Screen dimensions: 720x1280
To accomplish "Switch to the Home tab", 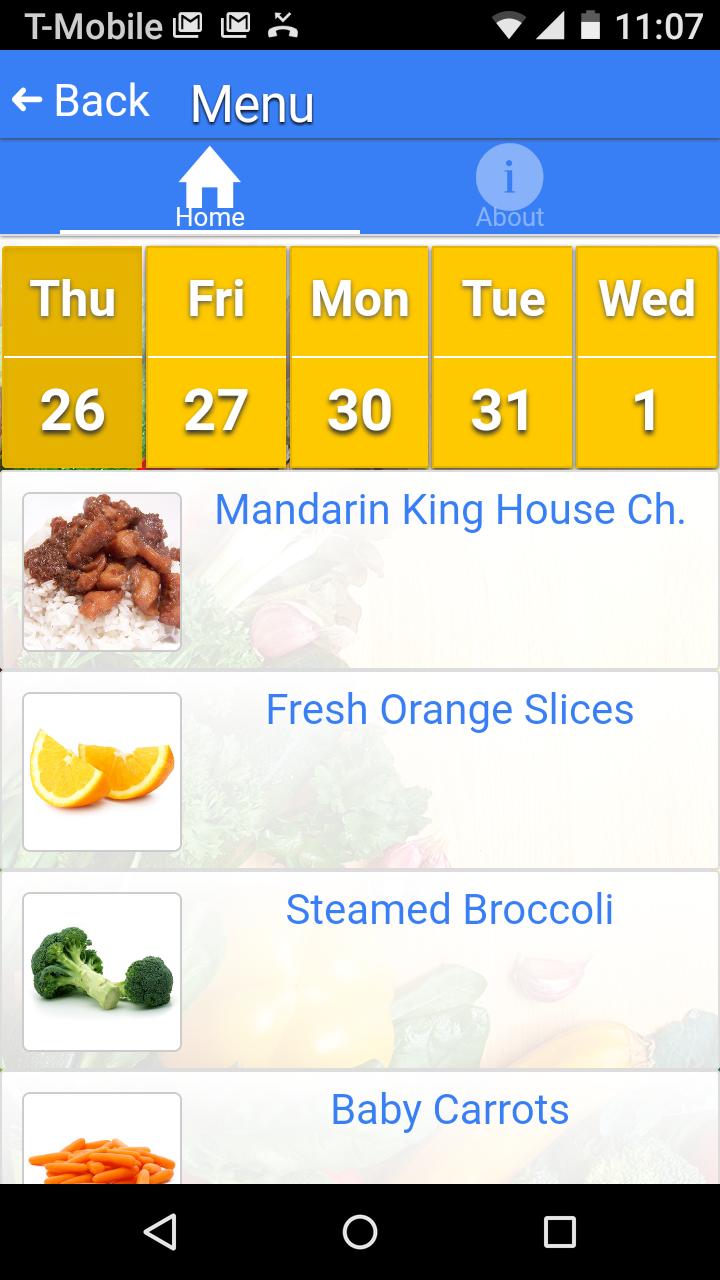I will (x=210, y=189).
